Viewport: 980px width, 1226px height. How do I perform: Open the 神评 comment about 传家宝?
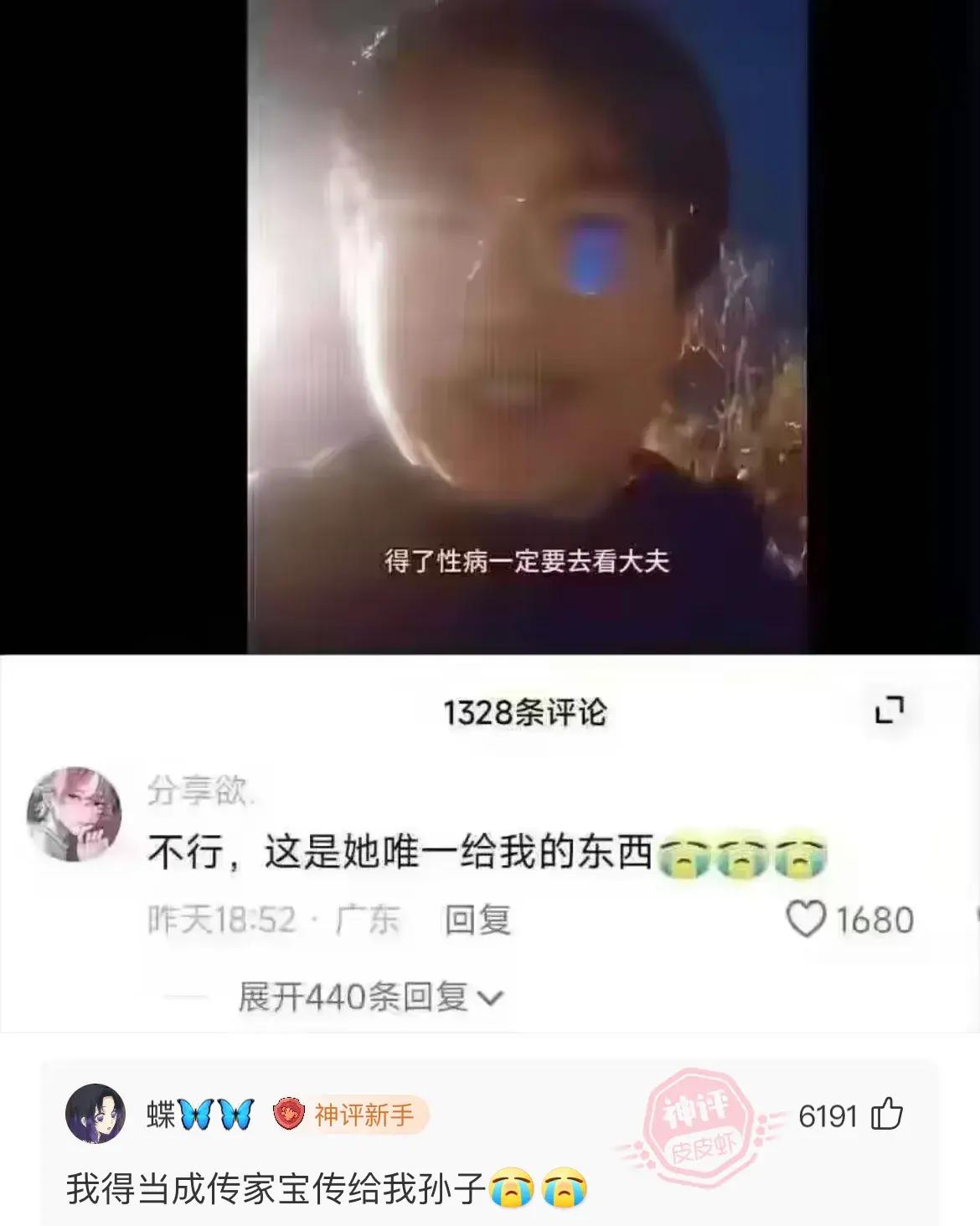click(327, 1189)
